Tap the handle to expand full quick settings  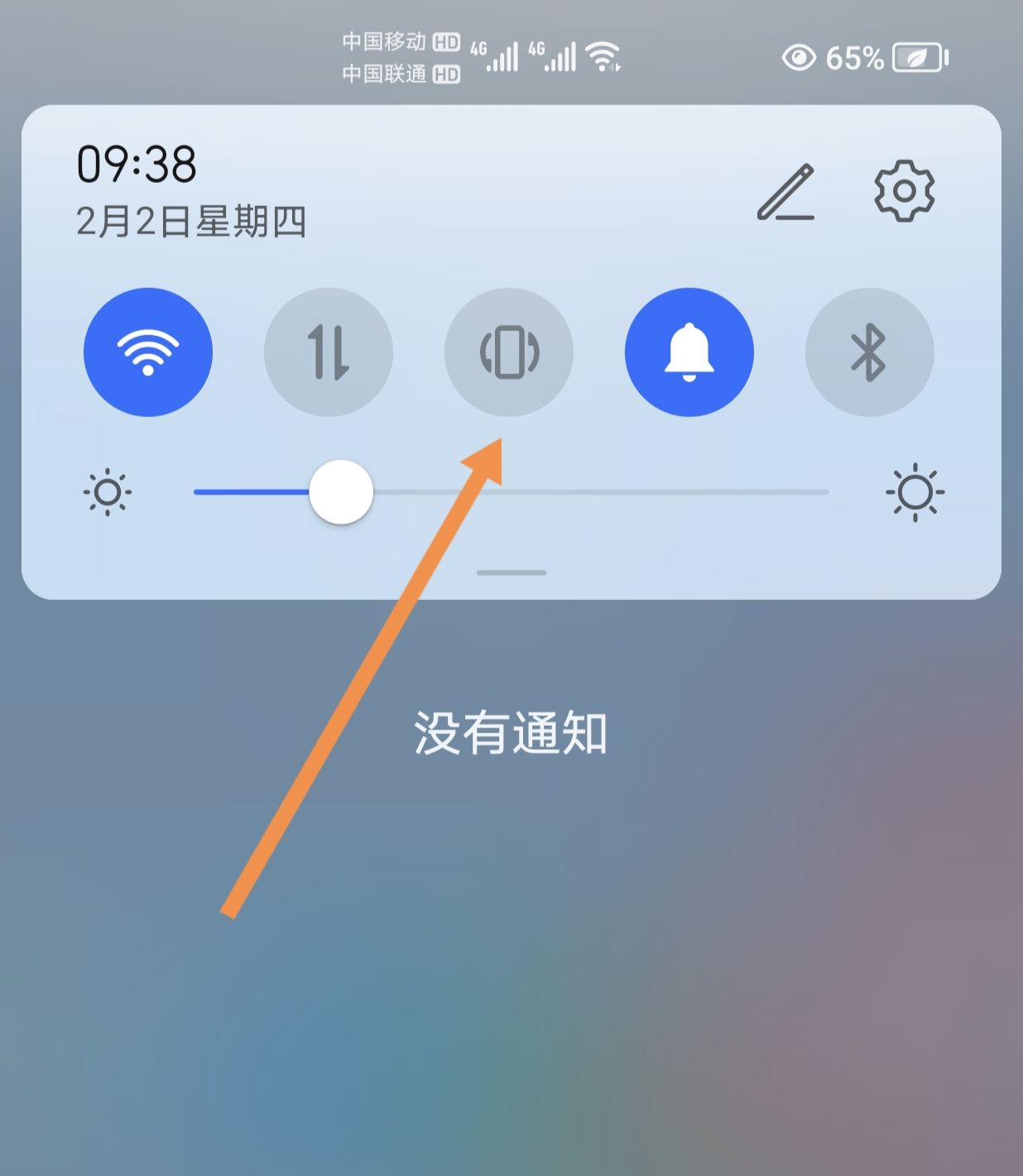tap(511, 572)
